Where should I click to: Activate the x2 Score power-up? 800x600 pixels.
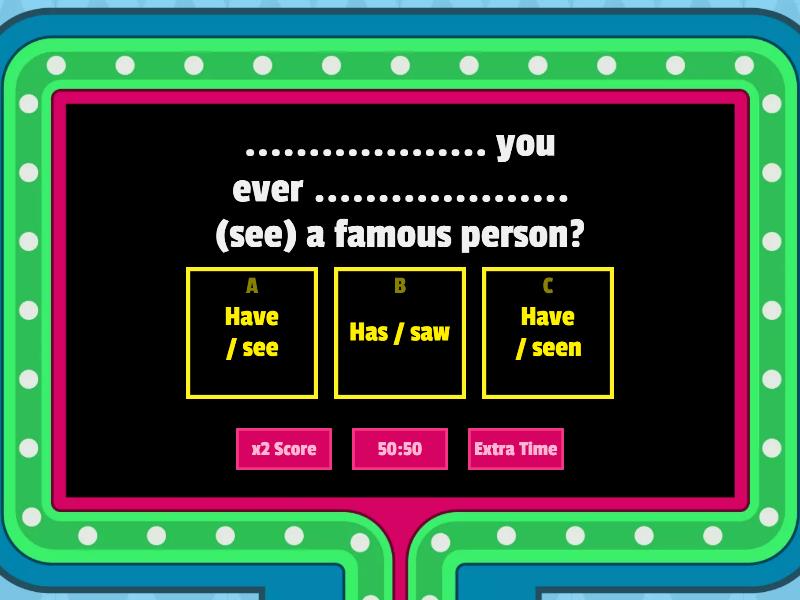click(283, 449)
